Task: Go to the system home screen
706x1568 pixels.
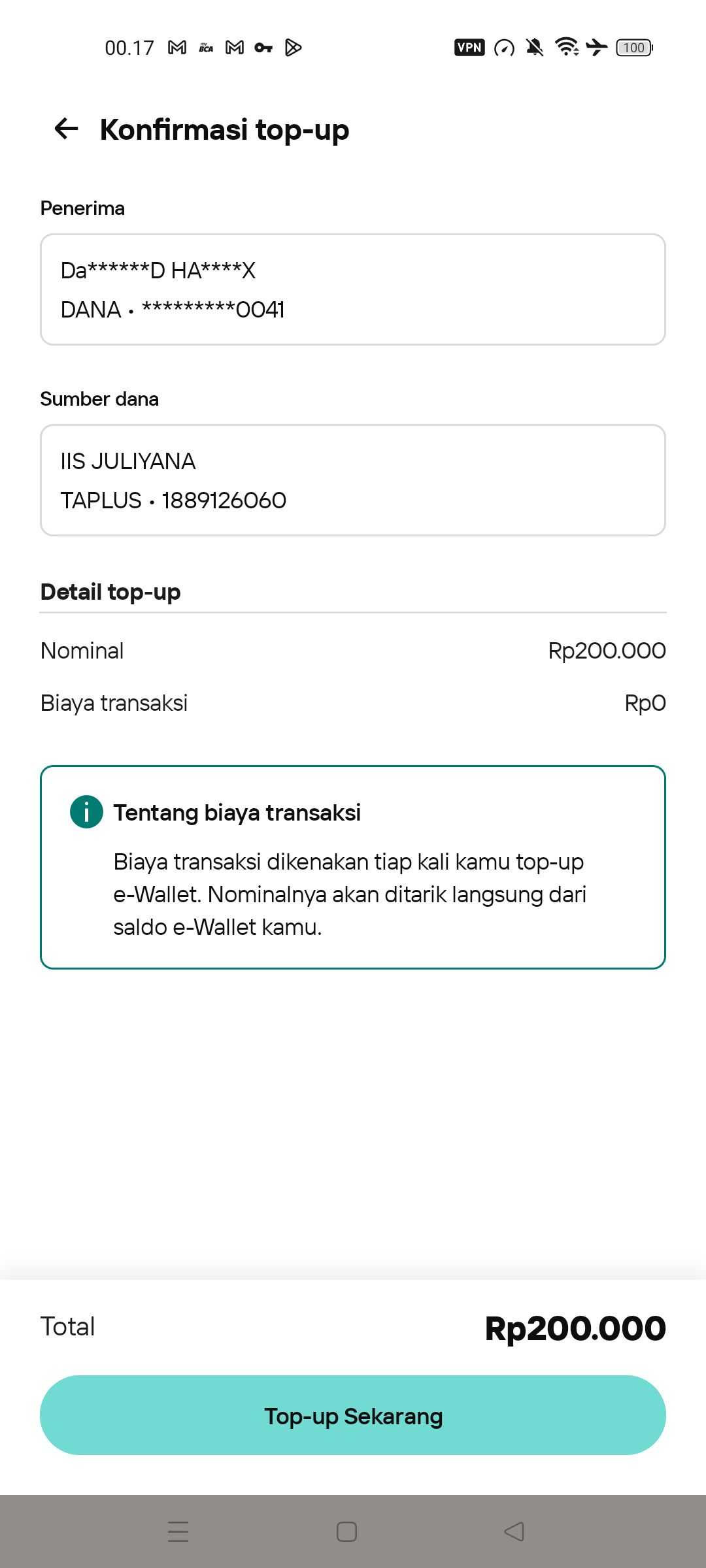Action: tap(346, 1531)
